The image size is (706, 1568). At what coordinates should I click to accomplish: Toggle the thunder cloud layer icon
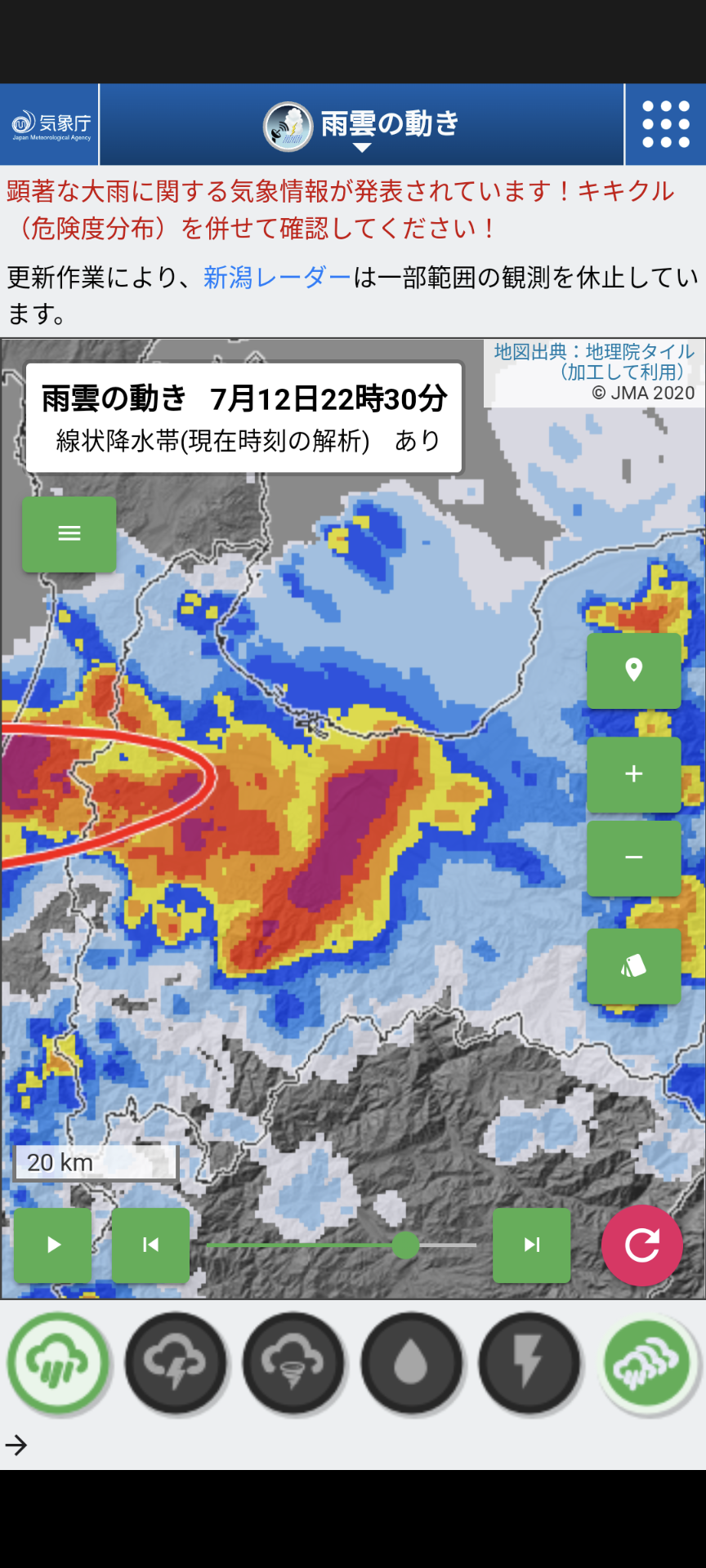(176, 1363)
